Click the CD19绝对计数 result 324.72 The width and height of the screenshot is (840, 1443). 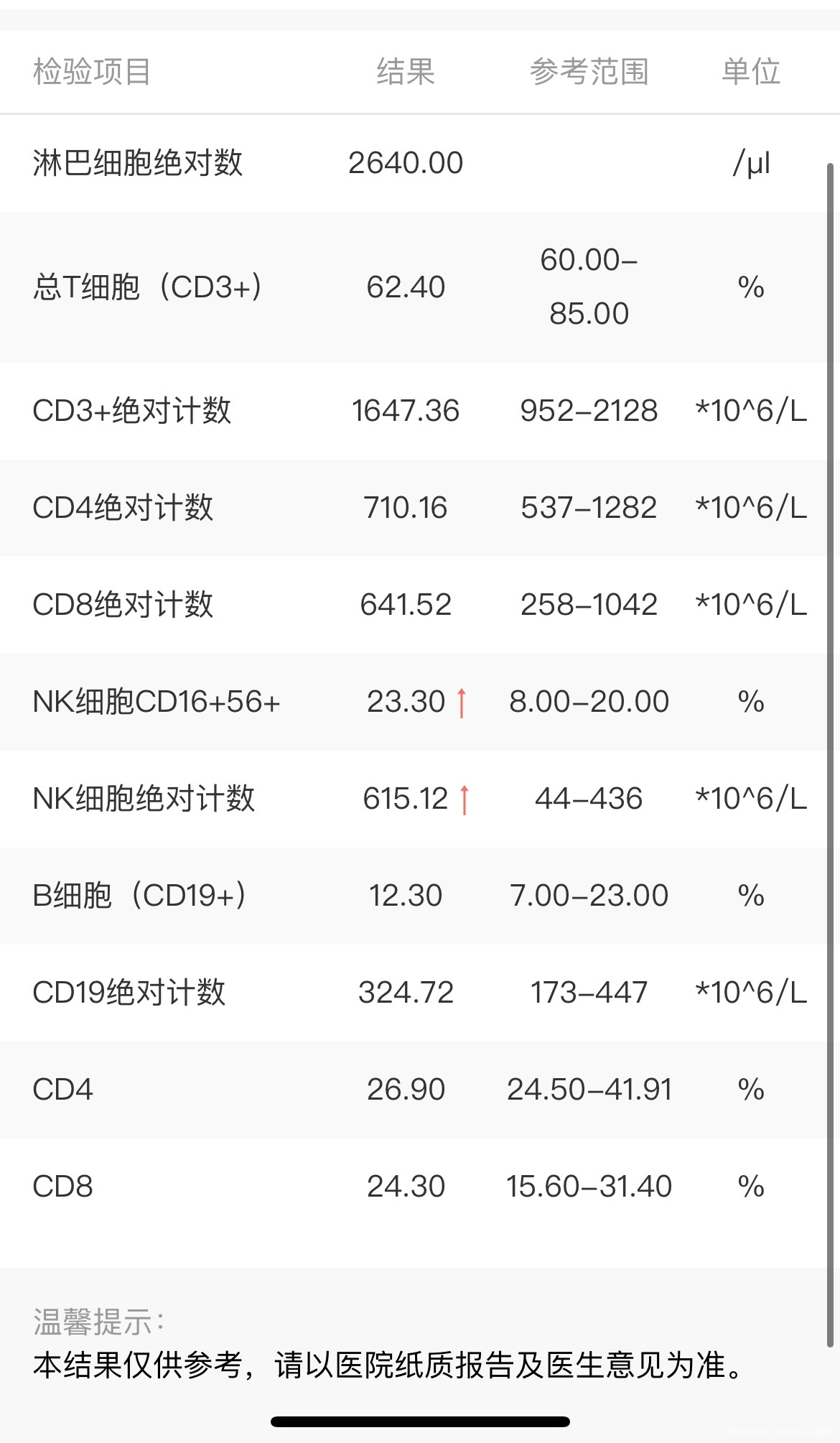[406, 992]
